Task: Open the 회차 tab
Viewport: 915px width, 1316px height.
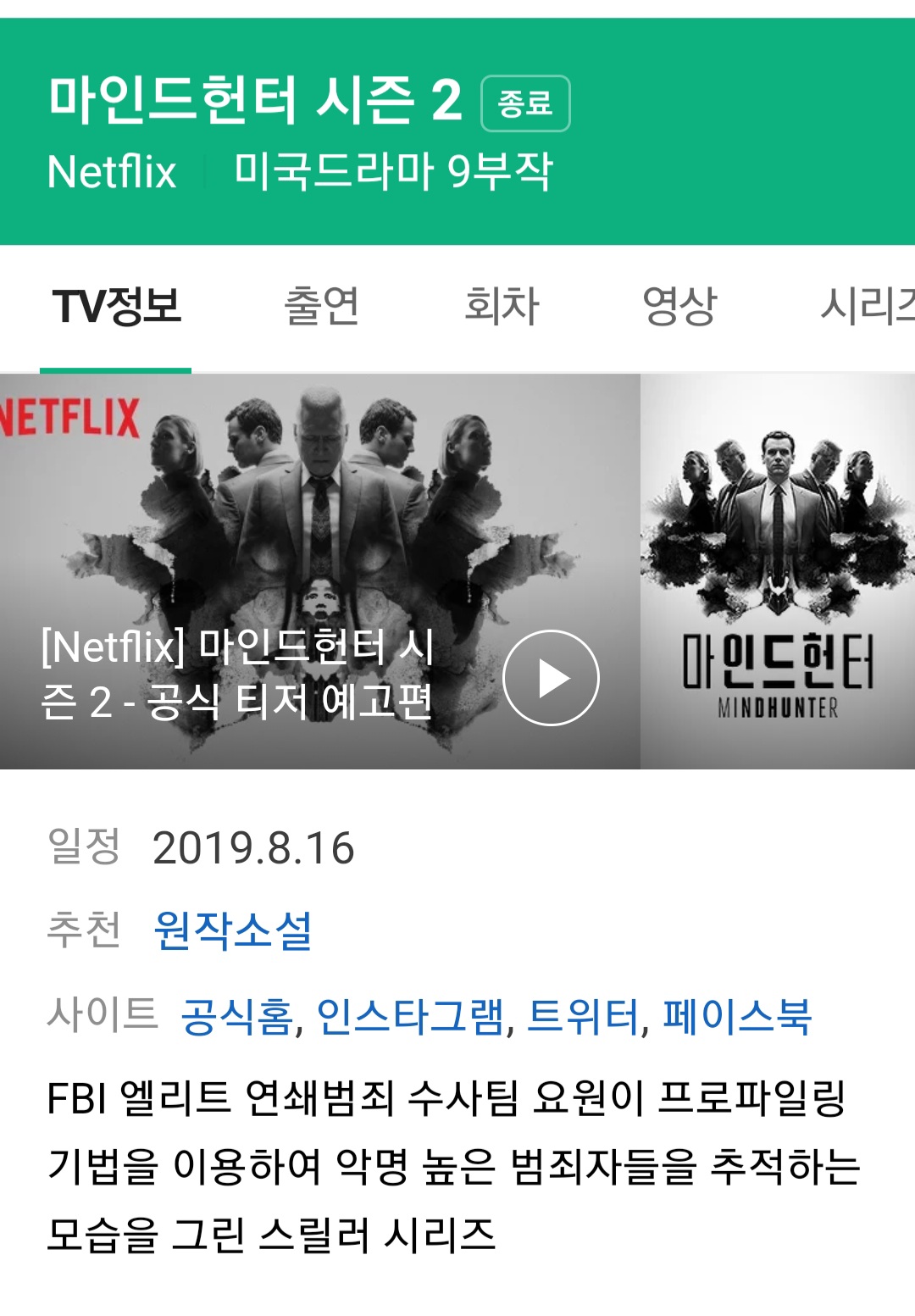Action: tap(502, 307)
